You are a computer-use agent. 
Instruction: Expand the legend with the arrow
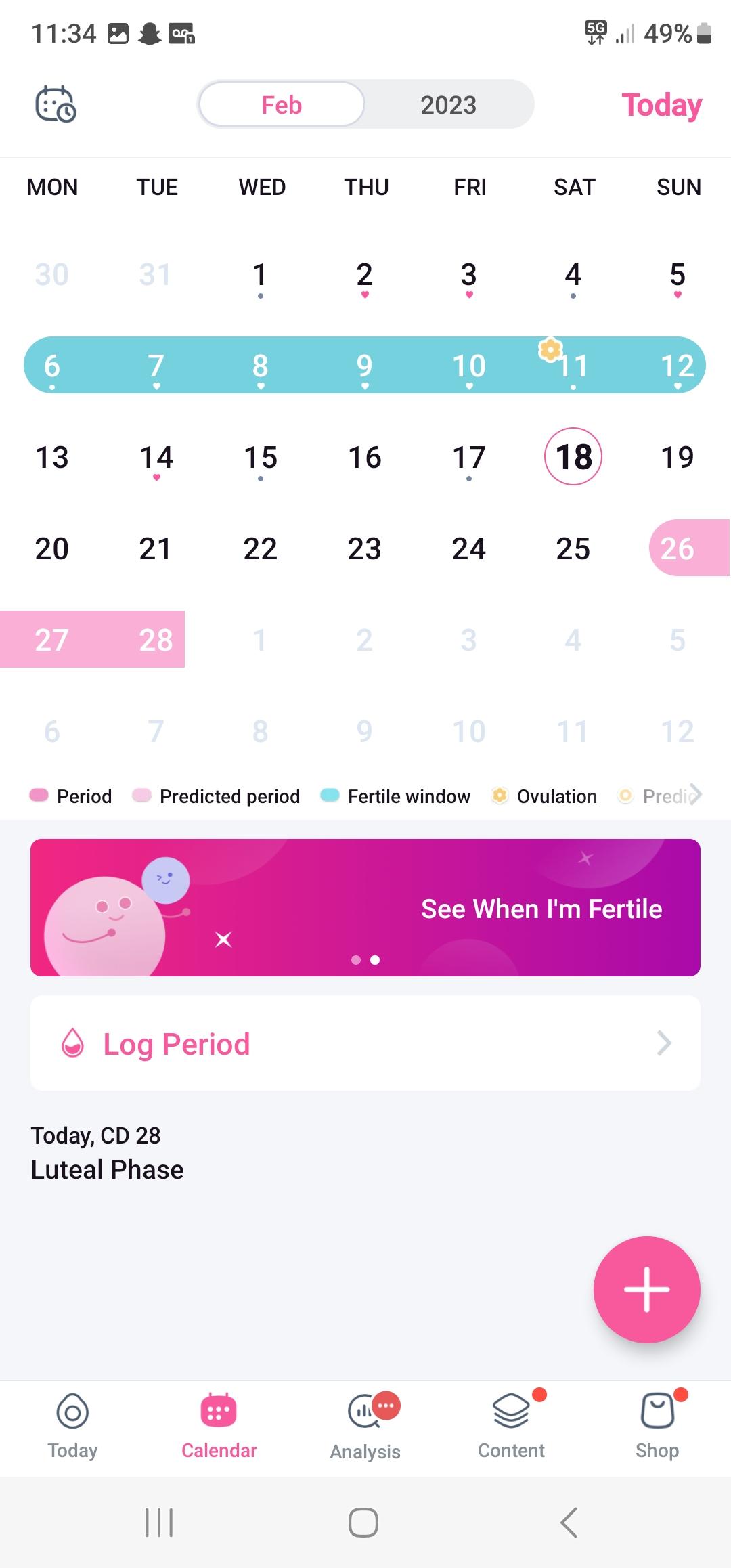pyautogui.click(x=695, y=794)
